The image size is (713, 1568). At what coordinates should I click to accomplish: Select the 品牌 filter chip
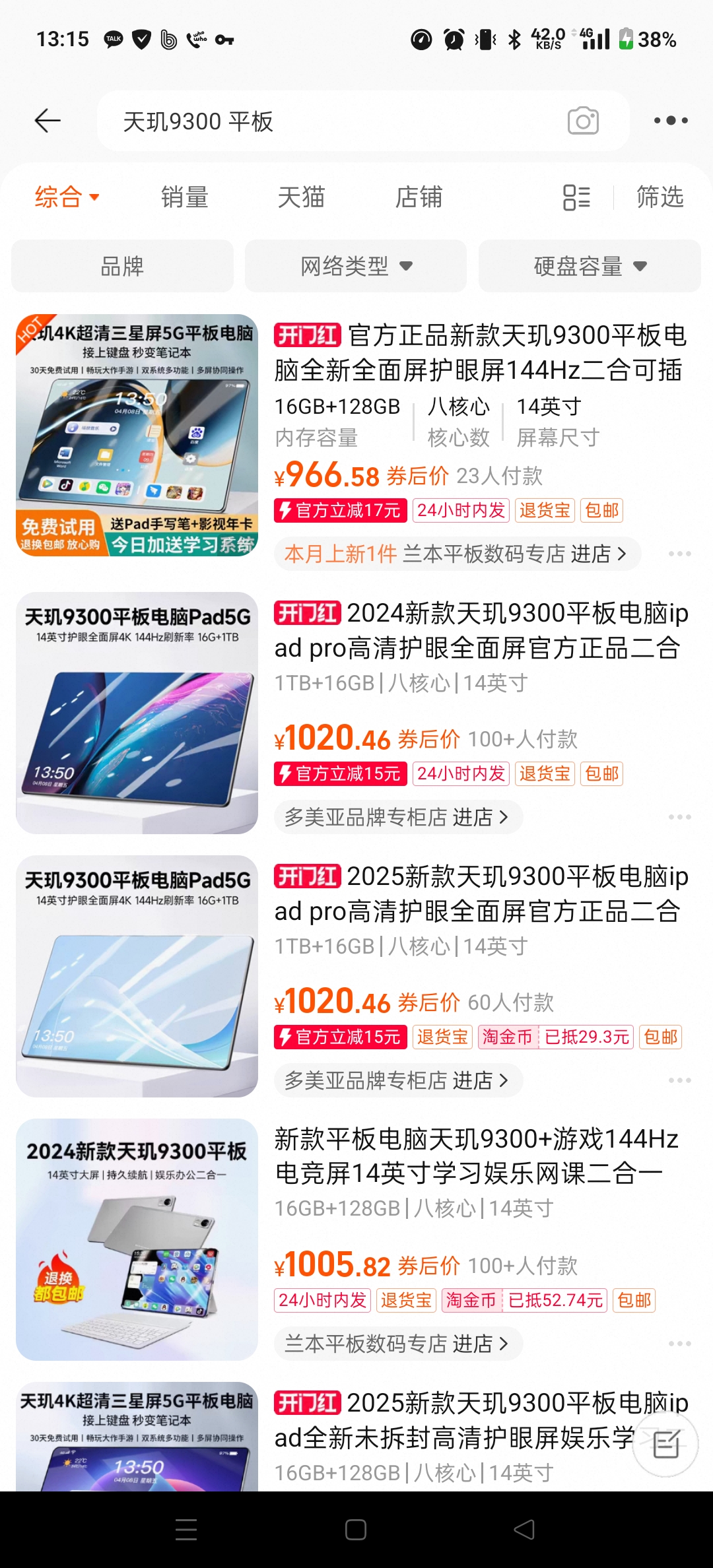(122, 266)
